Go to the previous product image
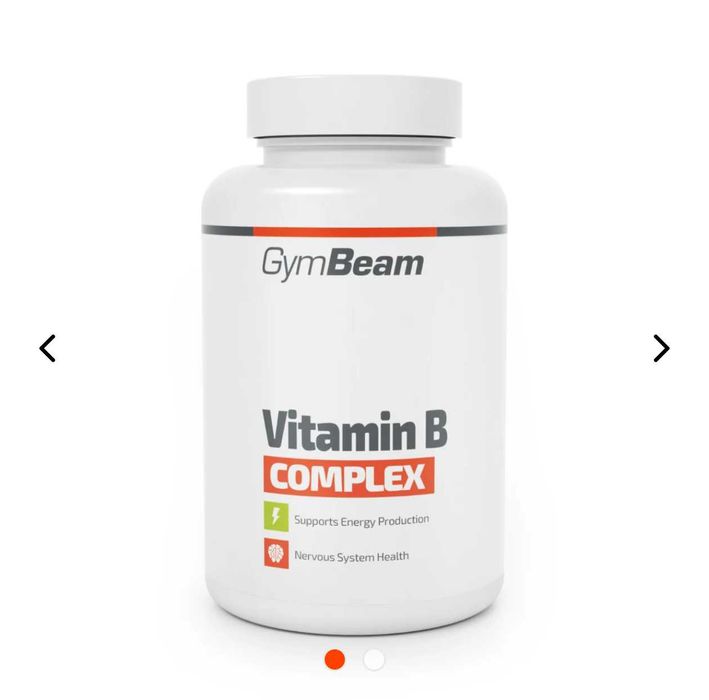709x700 pixels. point(47,348)
